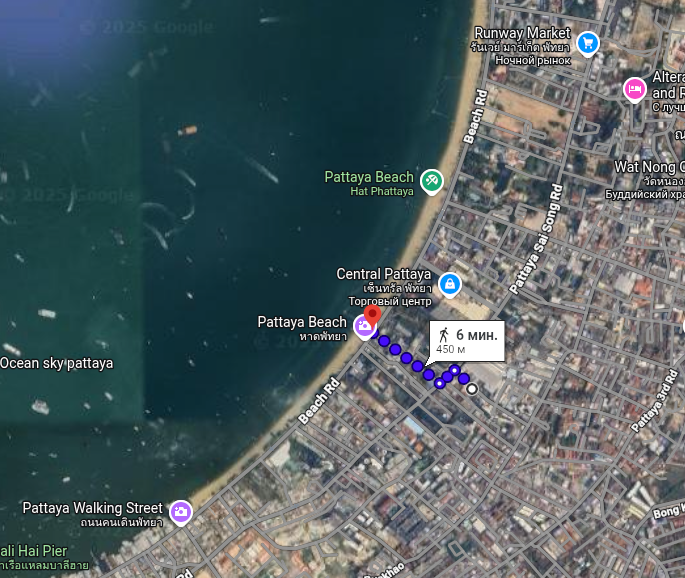The image size is (685, 578).
Task: Select the 6 мин. walking route label
Action: point(465,339)
